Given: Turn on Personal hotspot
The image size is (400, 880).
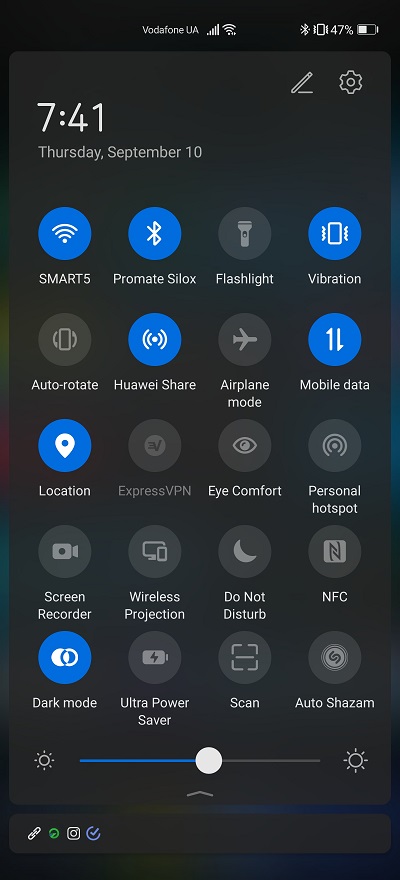Looking at the screenshot, I should pyautogui.click(x=334, y=446).
